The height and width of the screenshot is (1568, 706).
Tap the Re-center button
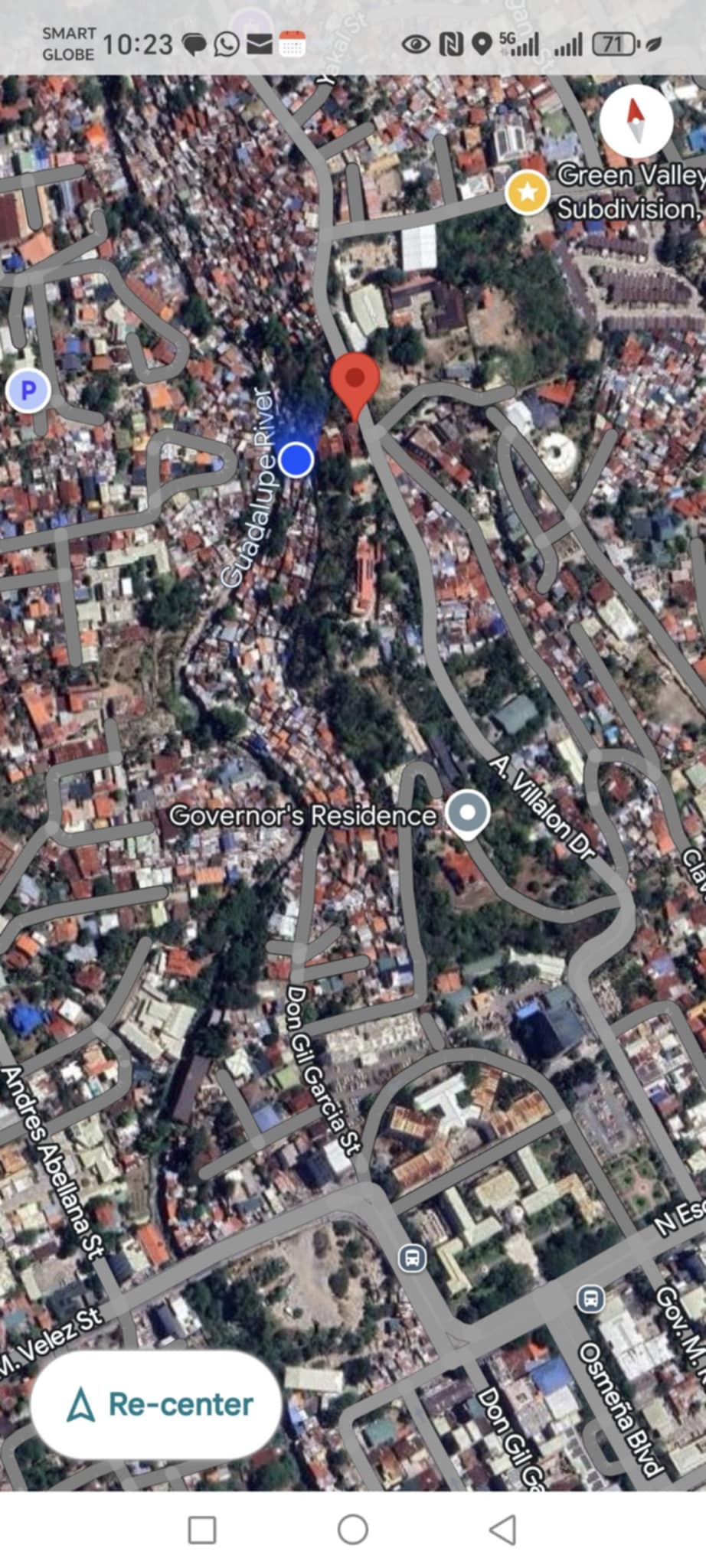[x=156, y=1404]
